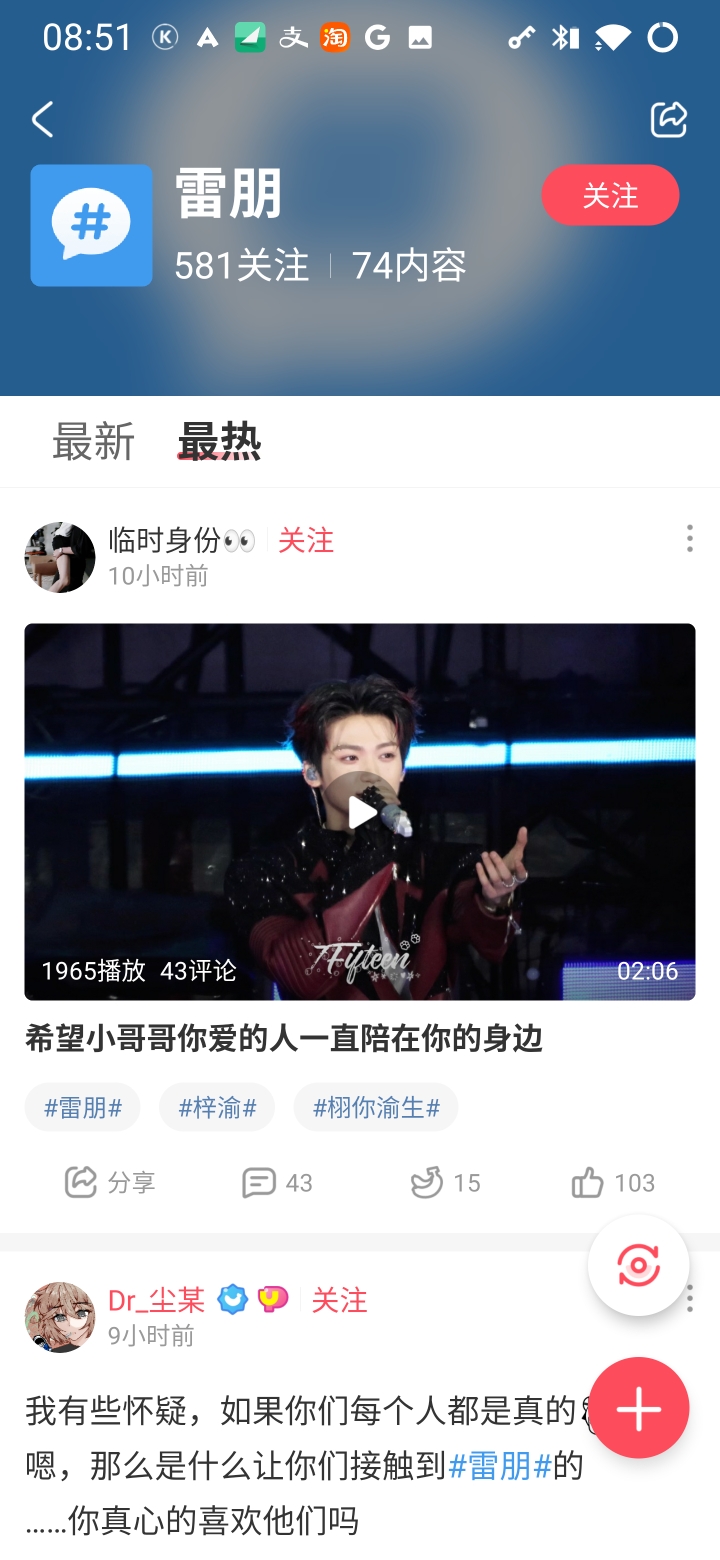Follow the 雷朋 topic
Screen dimensions: 720x1560
click(x=610, y=195)
